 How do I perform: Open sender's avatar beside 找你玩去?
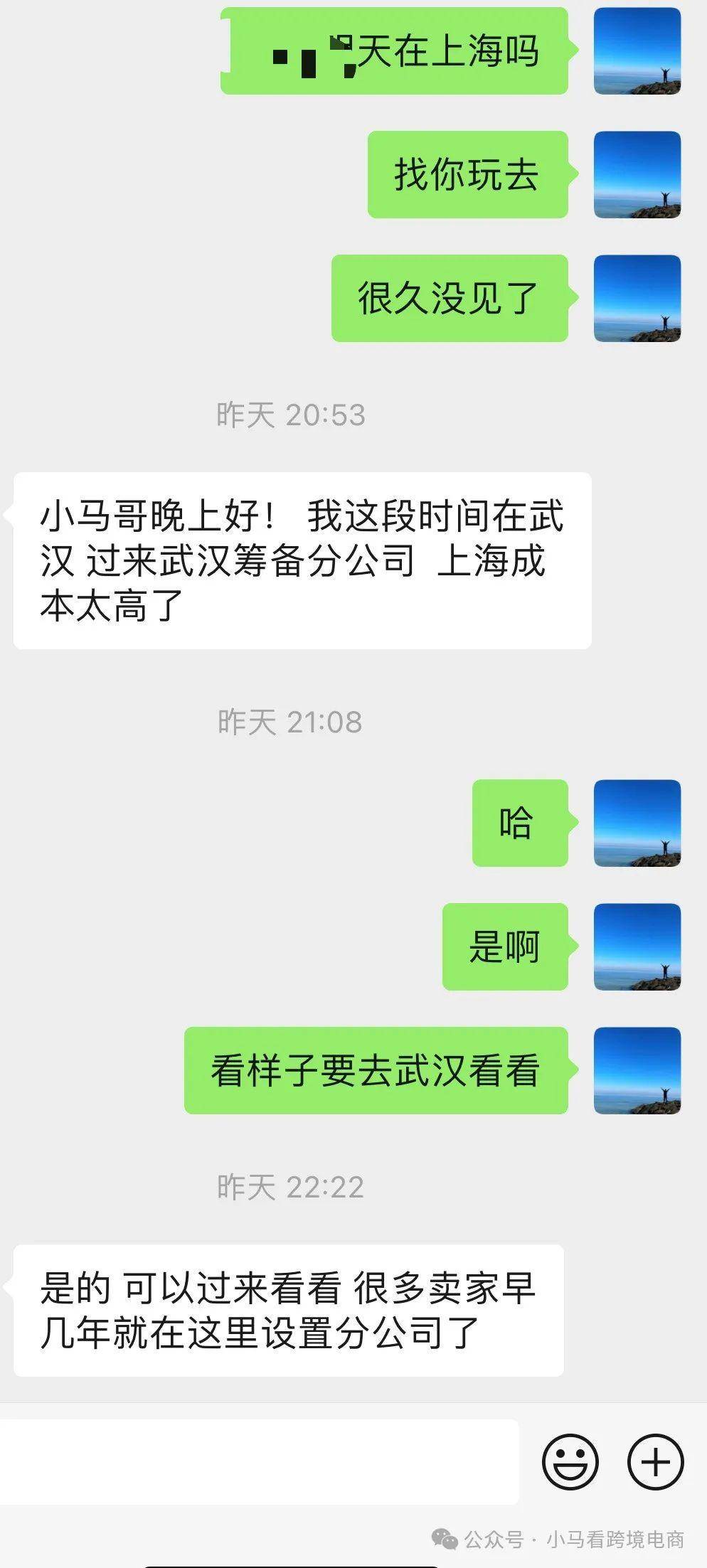pos(637,175)
